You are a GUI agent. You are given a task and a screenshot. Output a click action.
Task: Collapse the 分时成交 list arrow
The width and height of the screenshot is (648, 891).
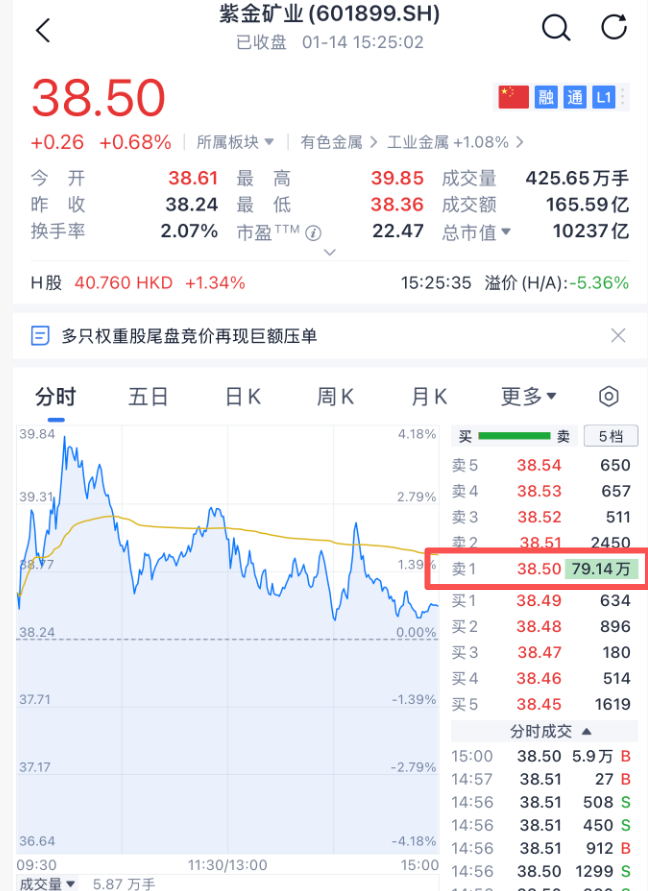(586, 731)
